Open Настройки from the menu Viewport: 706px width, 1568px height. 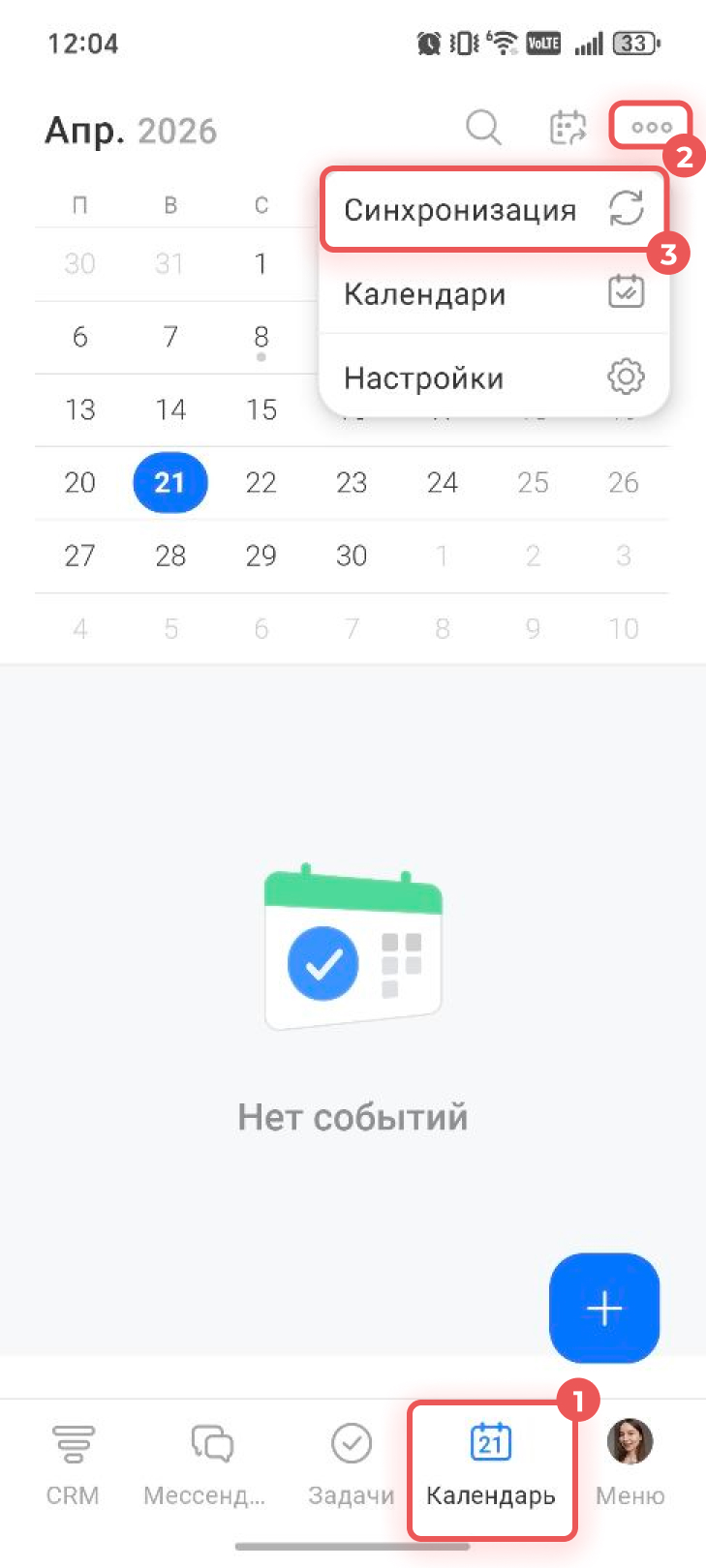tap(494, 377)
